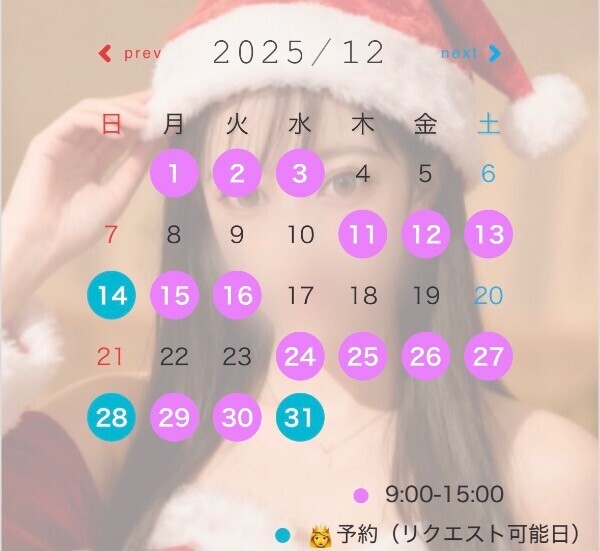Tap December 25 in the calendar
Image resolution: width=600 pixels, height=551 pixels.
click(x=363, y=356)
